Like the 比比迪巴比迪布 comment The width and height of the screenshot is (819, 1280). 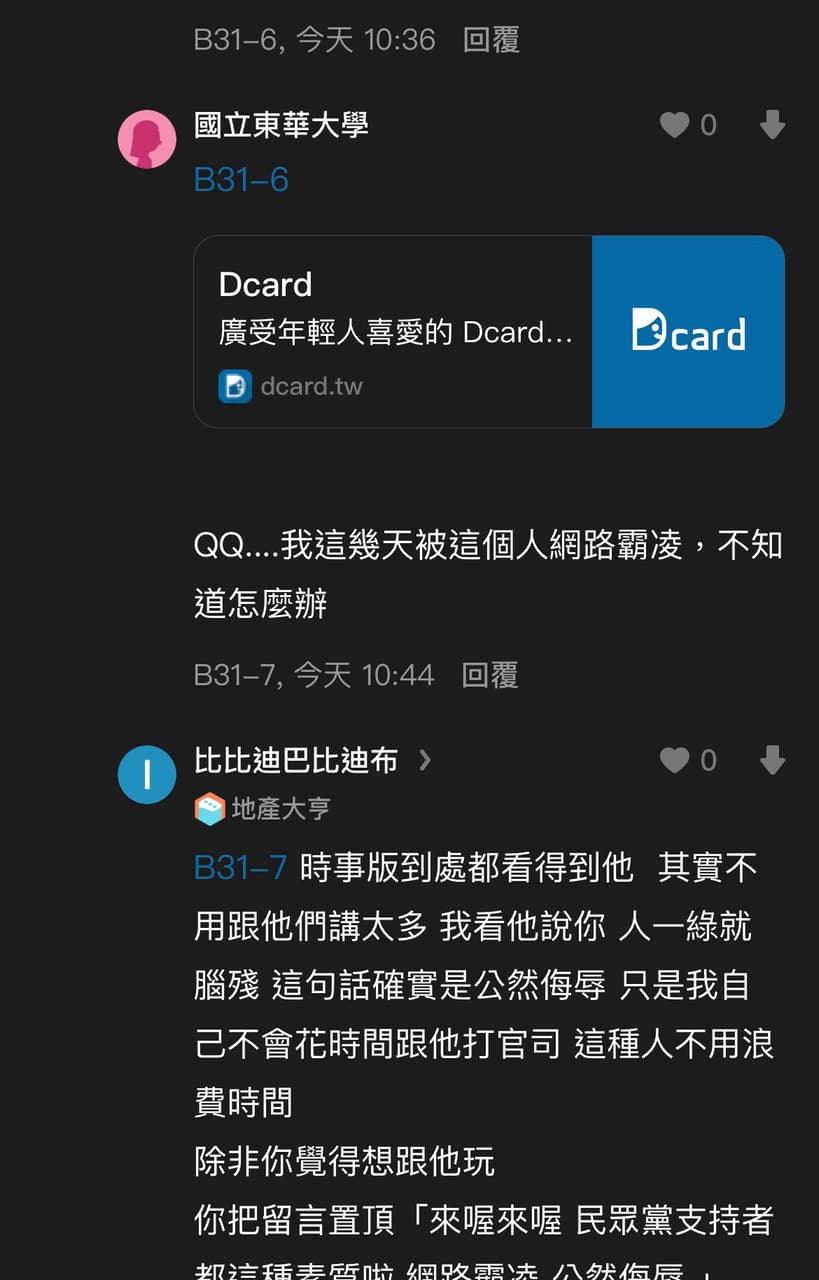[x=675, y=761]
